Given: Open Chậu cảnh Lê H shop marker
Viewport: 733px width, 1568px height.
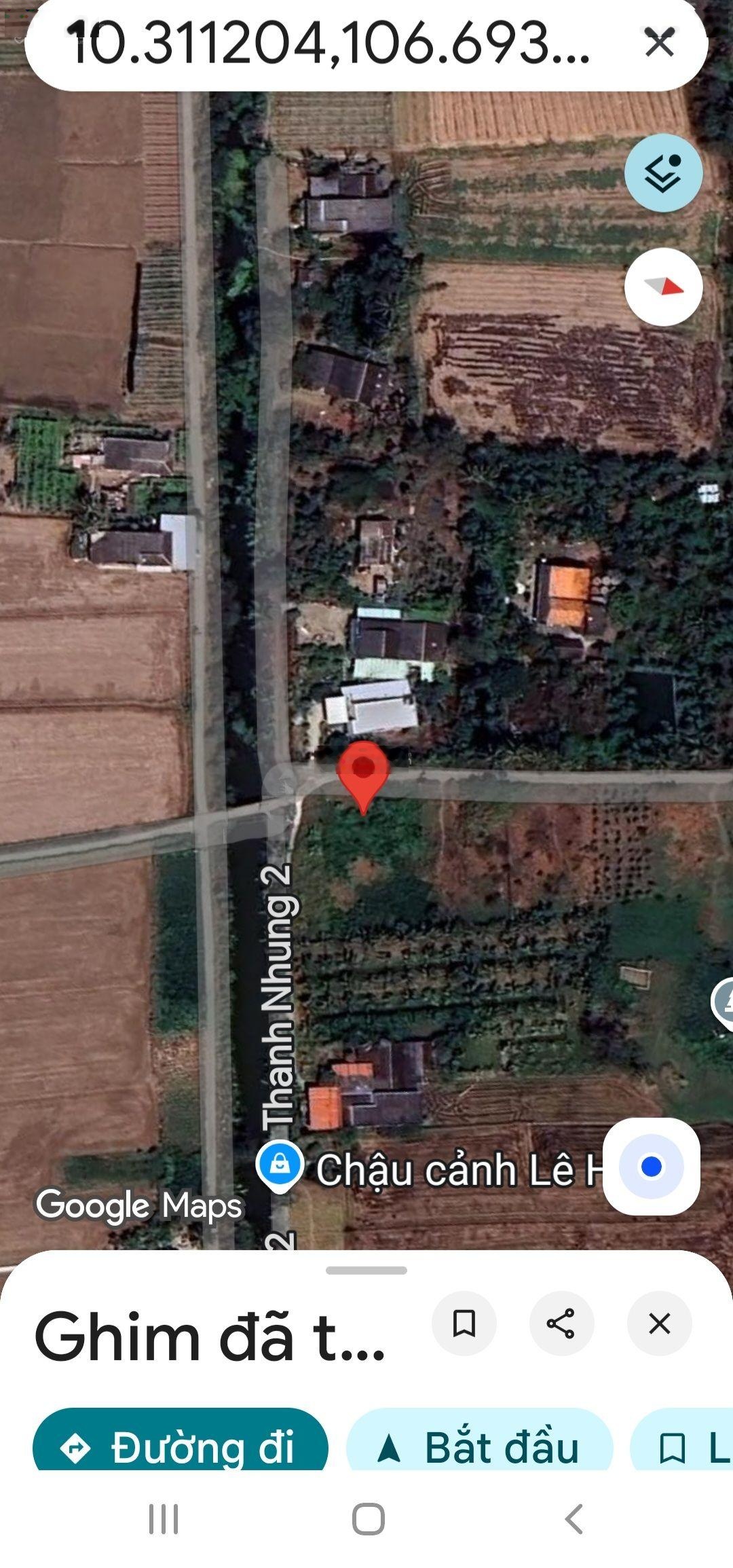Looking at the screenshot, I should [x=279, y=1165].
